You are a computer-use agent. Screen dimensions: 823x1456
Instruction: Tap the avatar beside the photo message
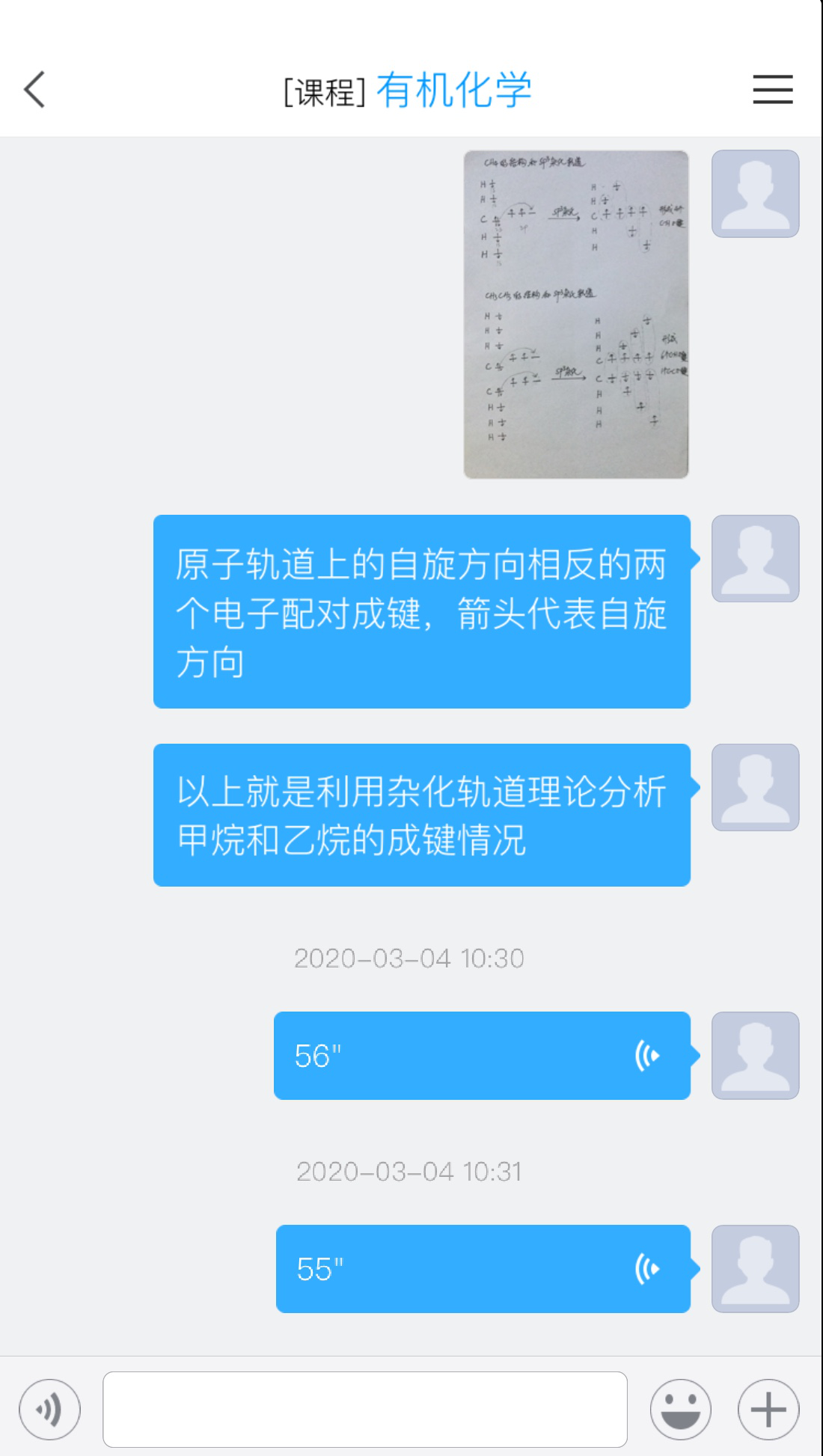755,194
